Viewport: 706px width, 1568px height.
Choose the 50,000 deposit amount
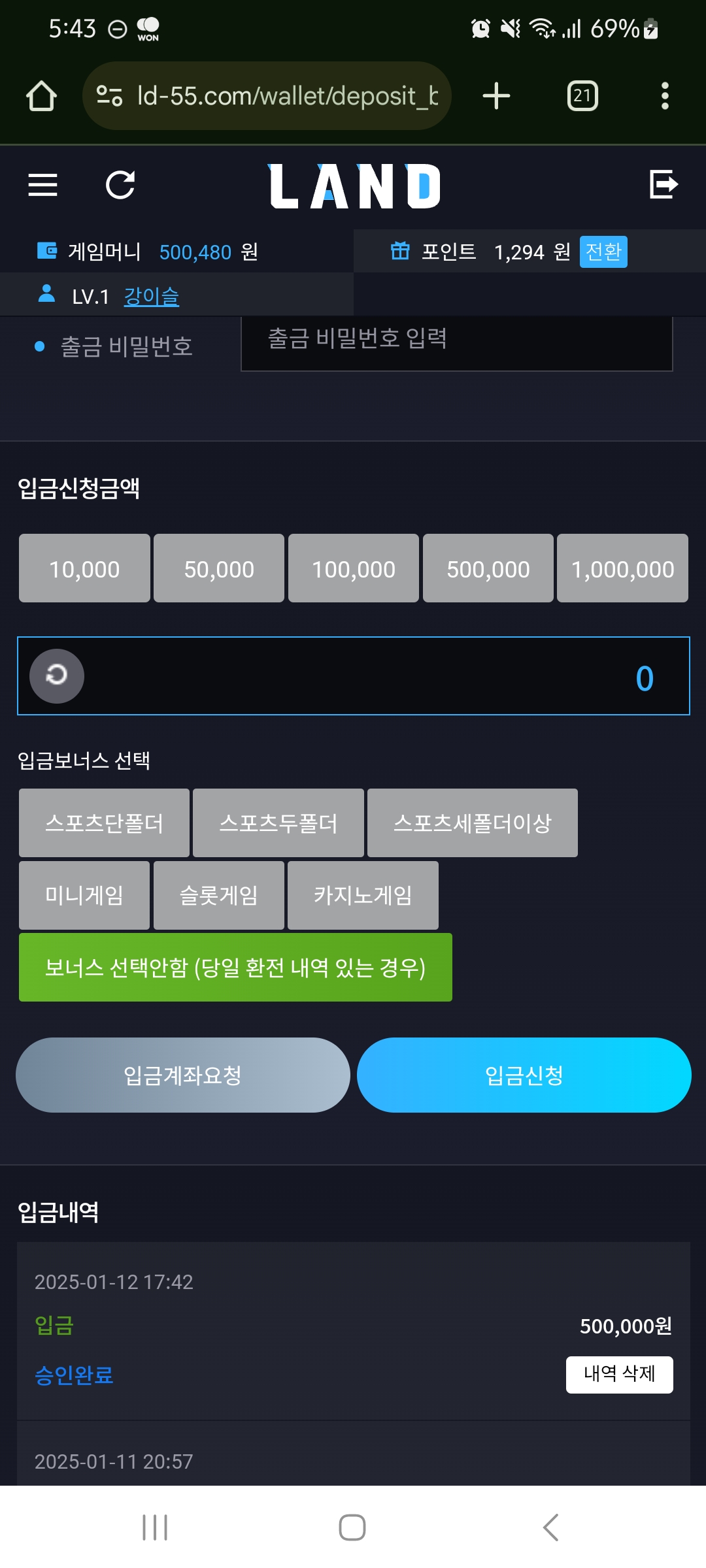[219, 568]
